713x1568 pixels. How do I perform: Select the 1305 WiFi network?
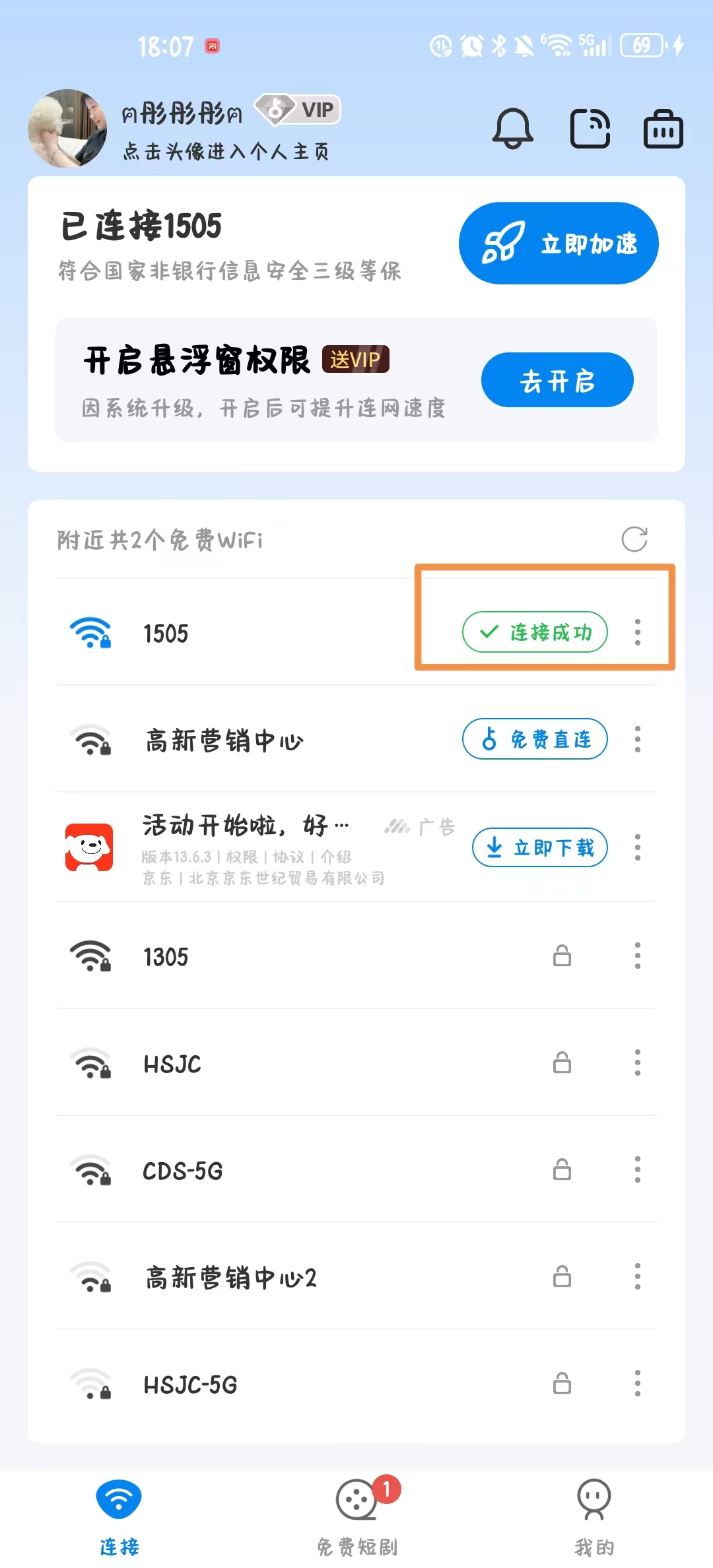[166, 957]
